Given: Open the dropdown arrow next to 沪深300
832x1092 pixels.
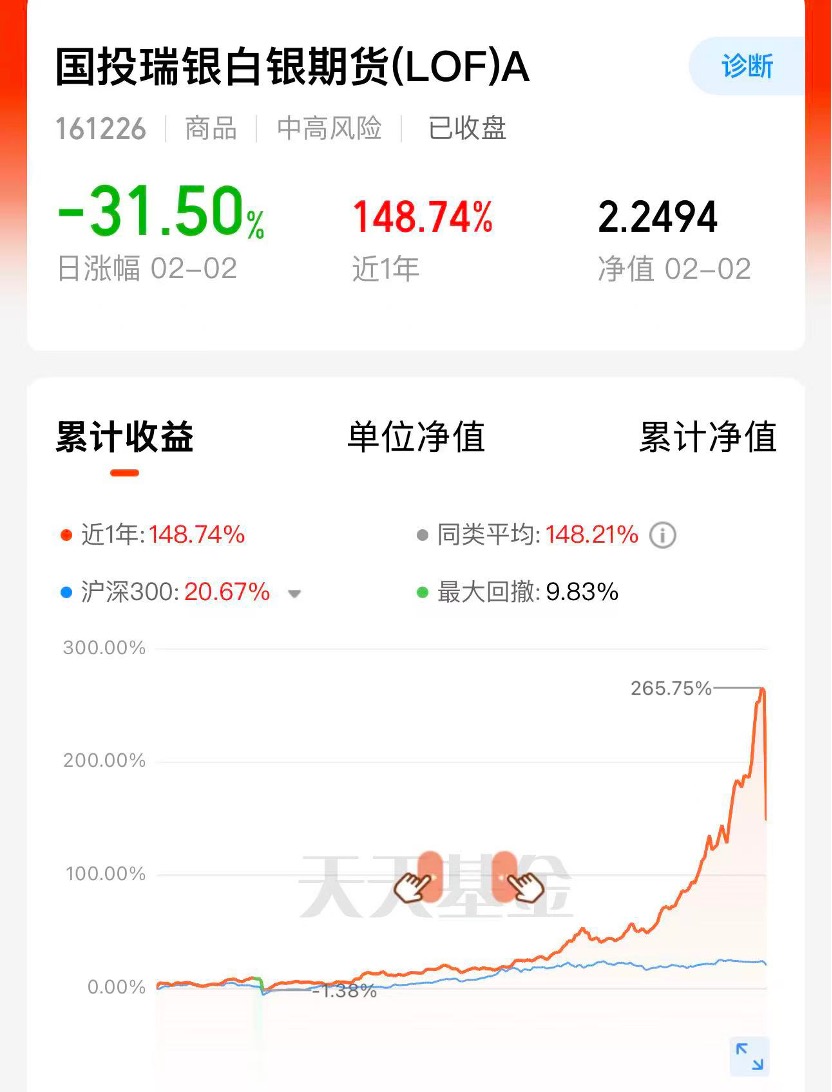Looking at the screenshot, I should pyautogui.click(x=294, y=593).
